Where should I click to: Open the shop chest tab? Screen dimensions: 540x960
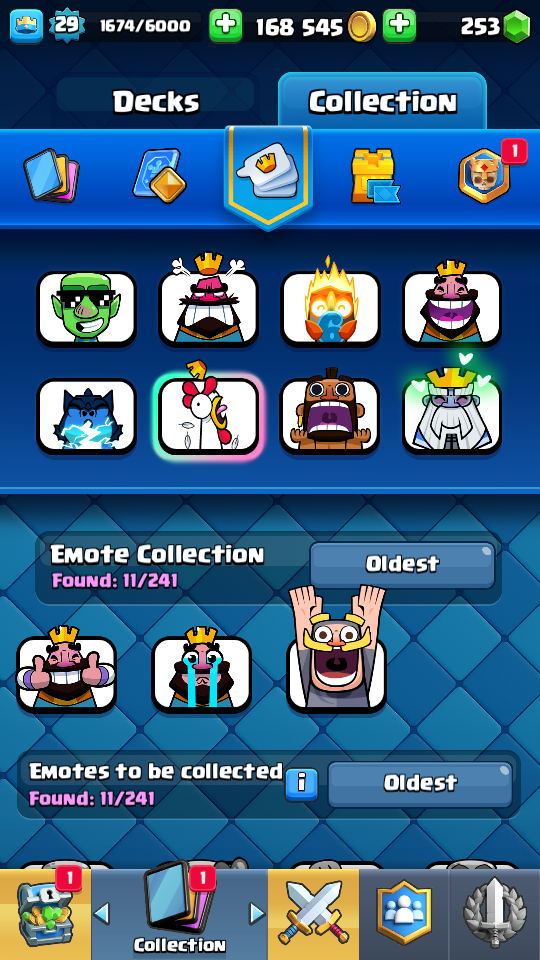(x=45, y=913)
